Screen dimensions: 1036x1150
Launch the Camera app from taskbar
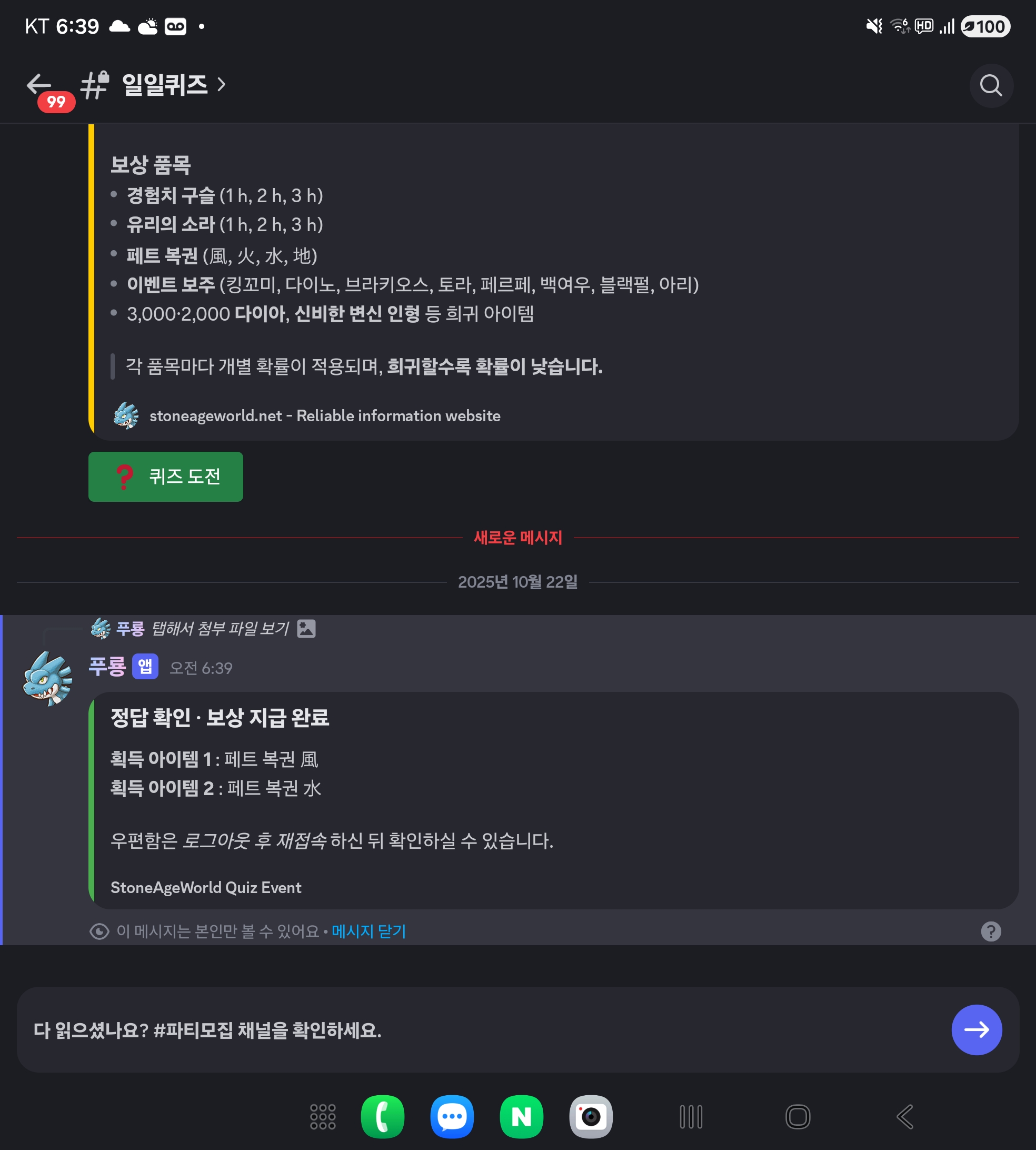click(591, 1116)
